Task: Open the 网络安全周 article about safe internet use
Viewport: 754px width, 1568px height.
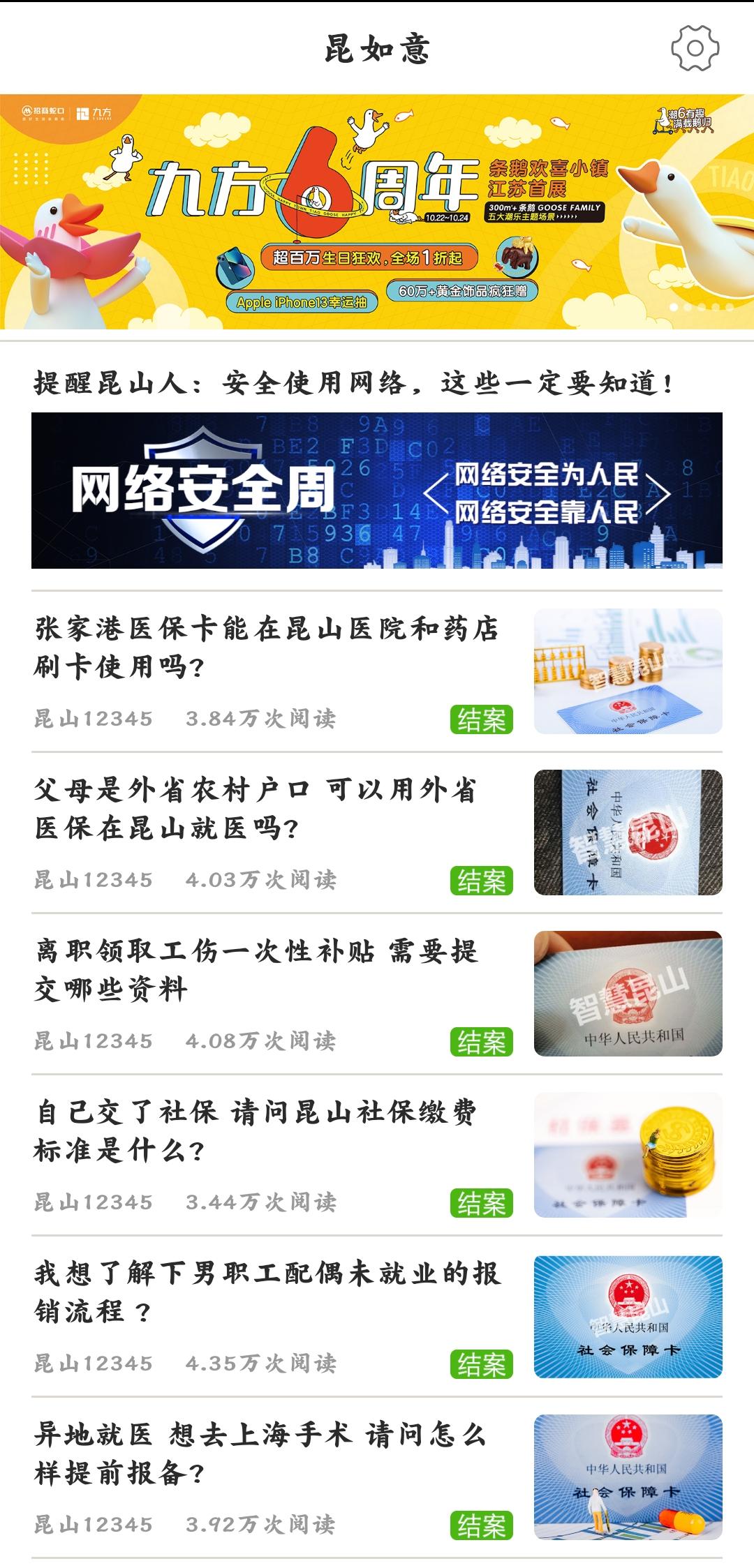Action: pos(377,490)
